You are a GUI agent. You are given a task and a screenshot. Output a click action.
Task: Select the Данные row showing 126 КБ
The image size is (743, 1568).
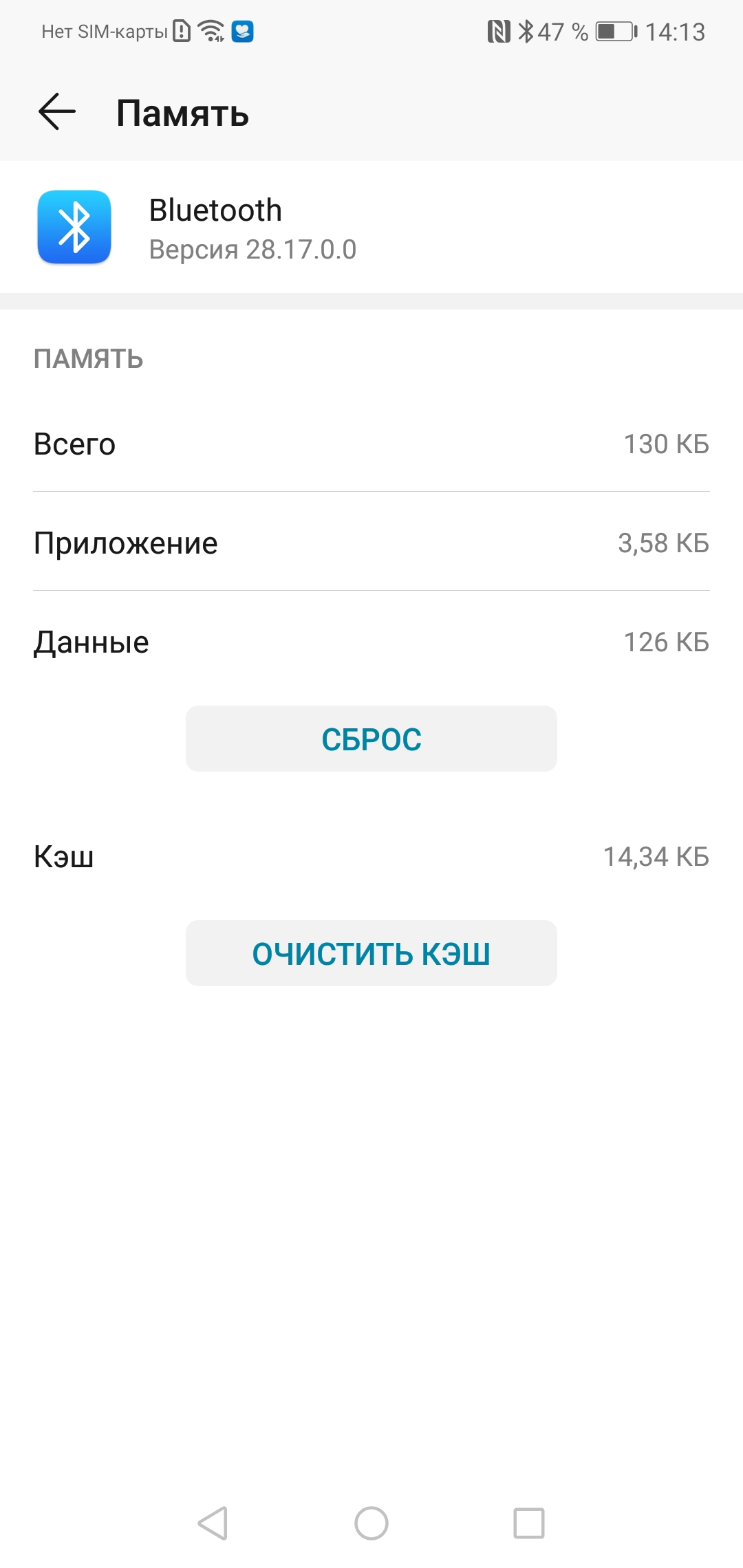[371, 642]
